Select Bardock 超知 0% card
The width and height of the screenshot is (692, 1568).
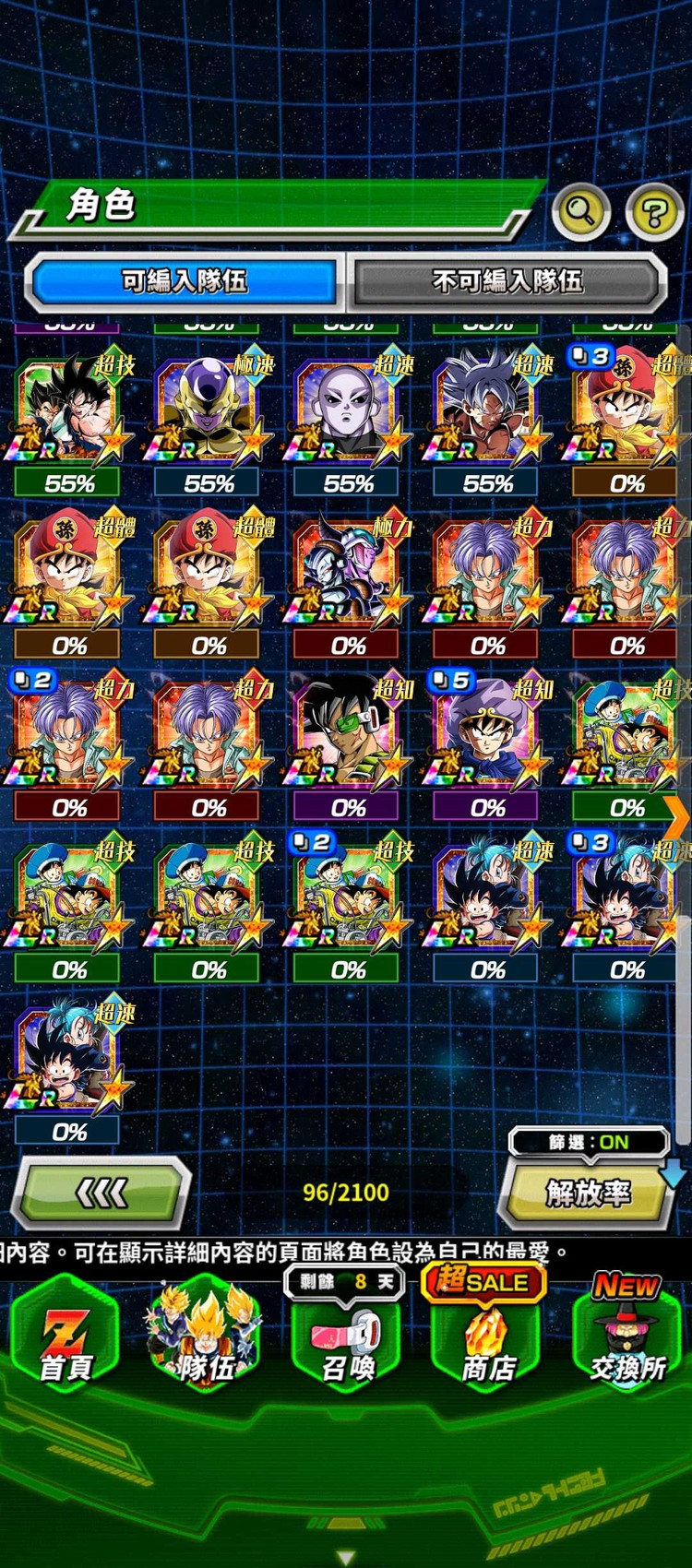click(x=348, y=736)
